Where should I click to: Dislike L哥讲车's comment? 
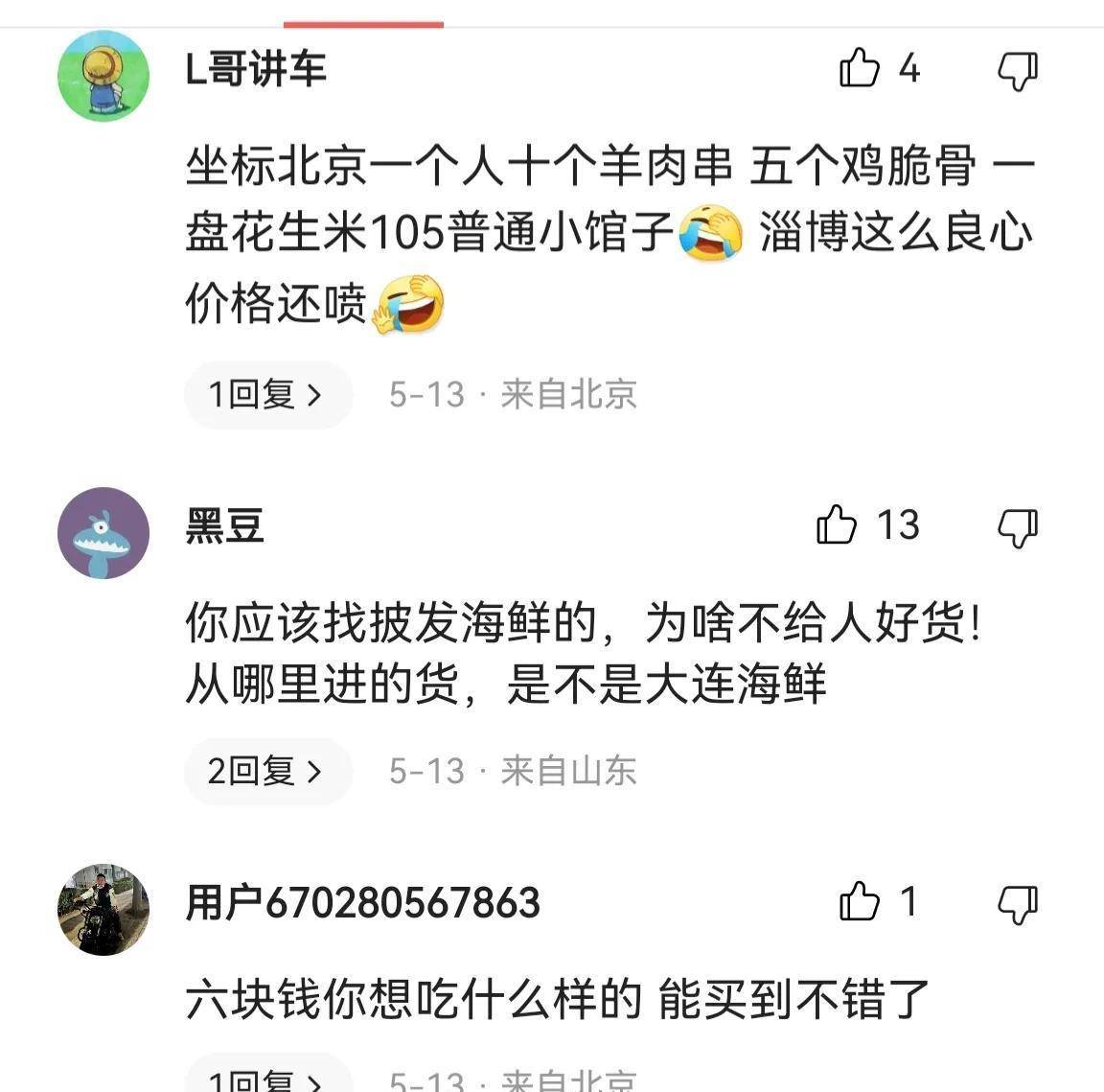[1018, 71]
